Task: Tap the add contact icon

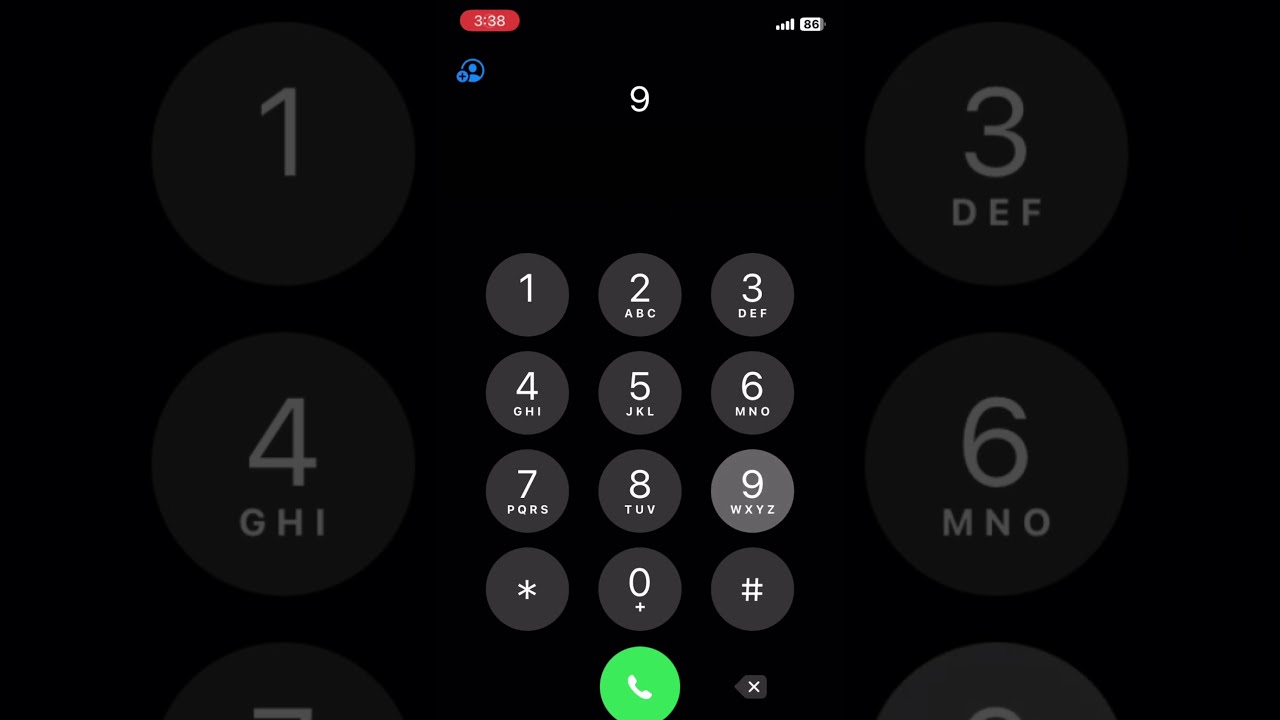Action: click(470, 71)
